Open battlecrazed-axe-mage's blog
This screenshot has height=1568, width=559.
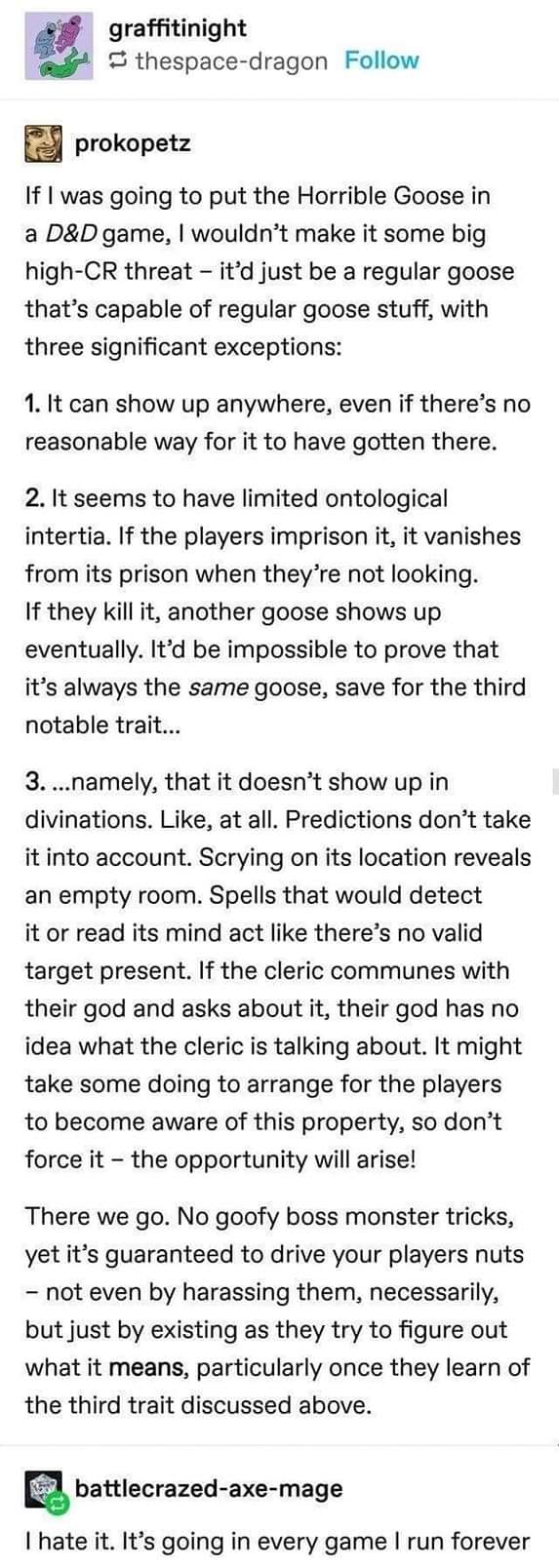209,1488
